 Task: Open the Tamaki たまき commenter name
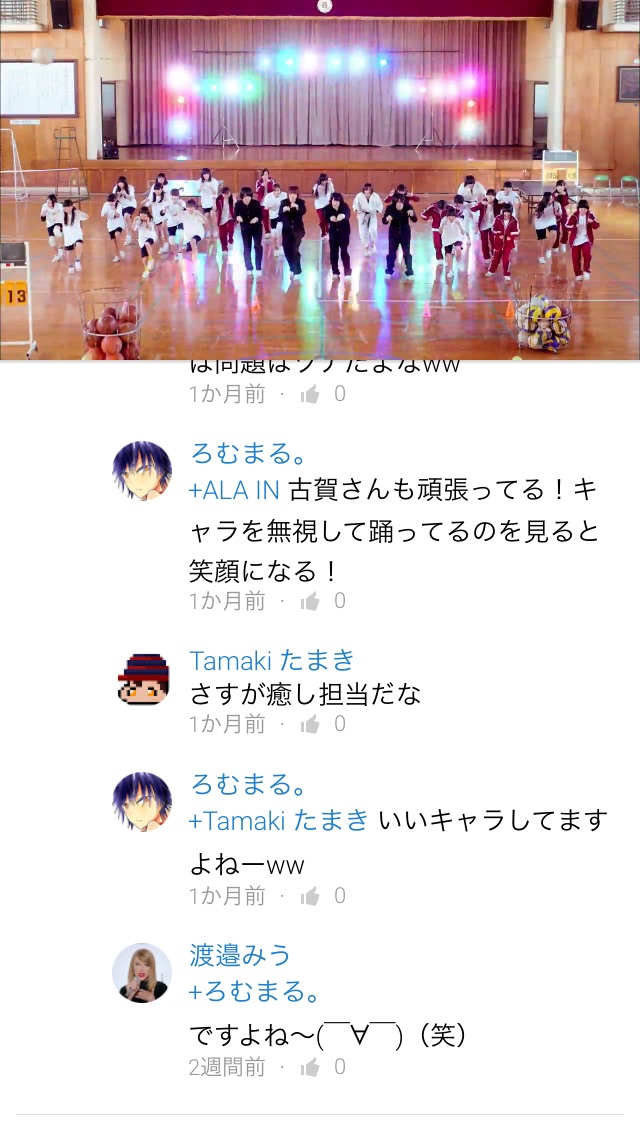[272, 660]
